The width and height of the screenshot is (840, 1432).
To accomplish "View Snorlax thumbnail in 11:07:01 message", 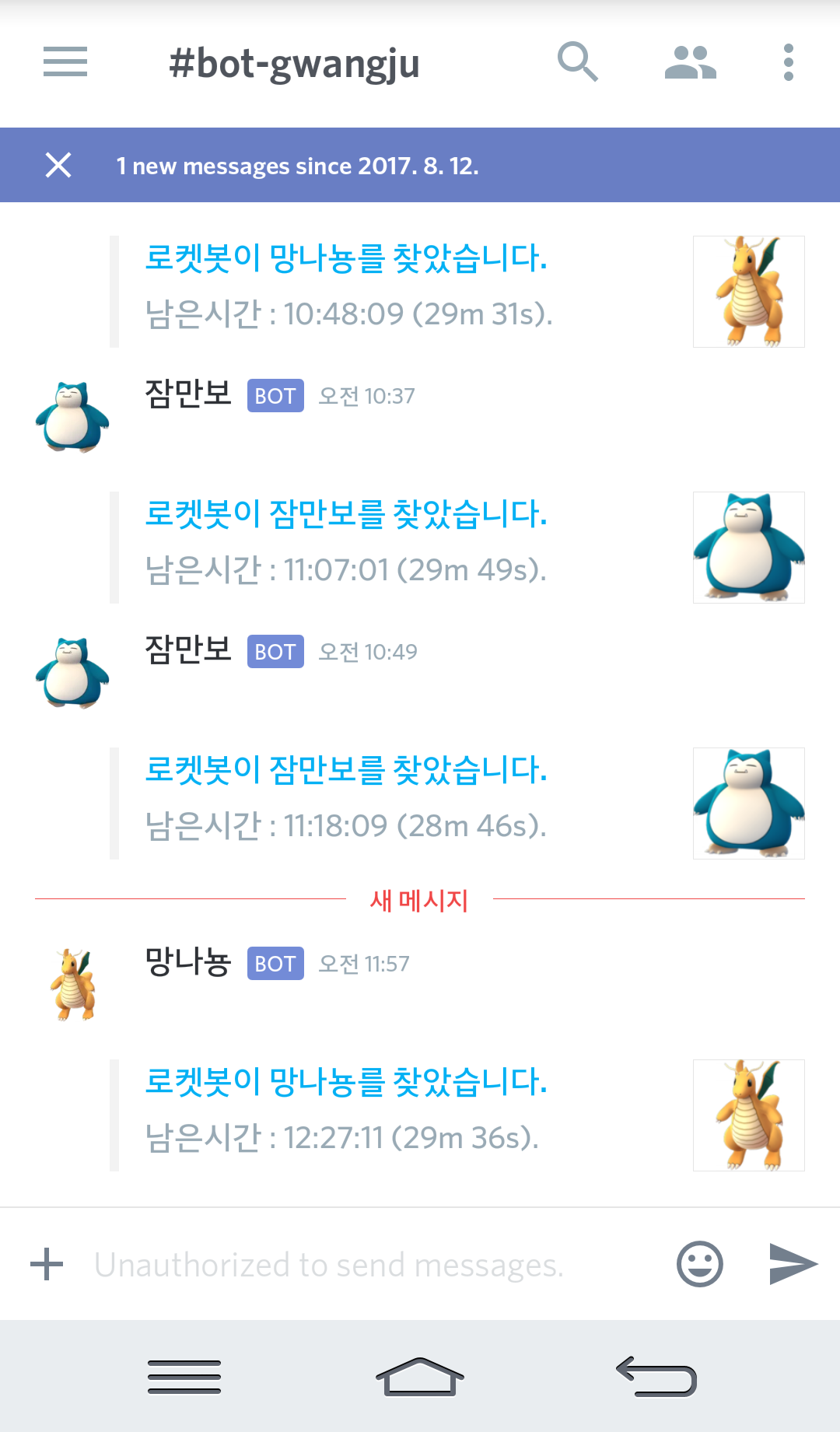I will [x=748, y=548].
